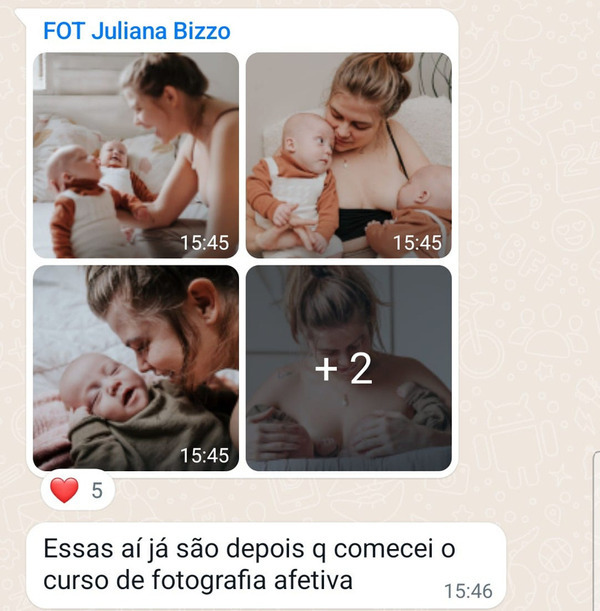600x611 pixels.
Task: Open sender name FOT Juliana Bizzo
Action: pyautogui.click(x=137, y=31)
